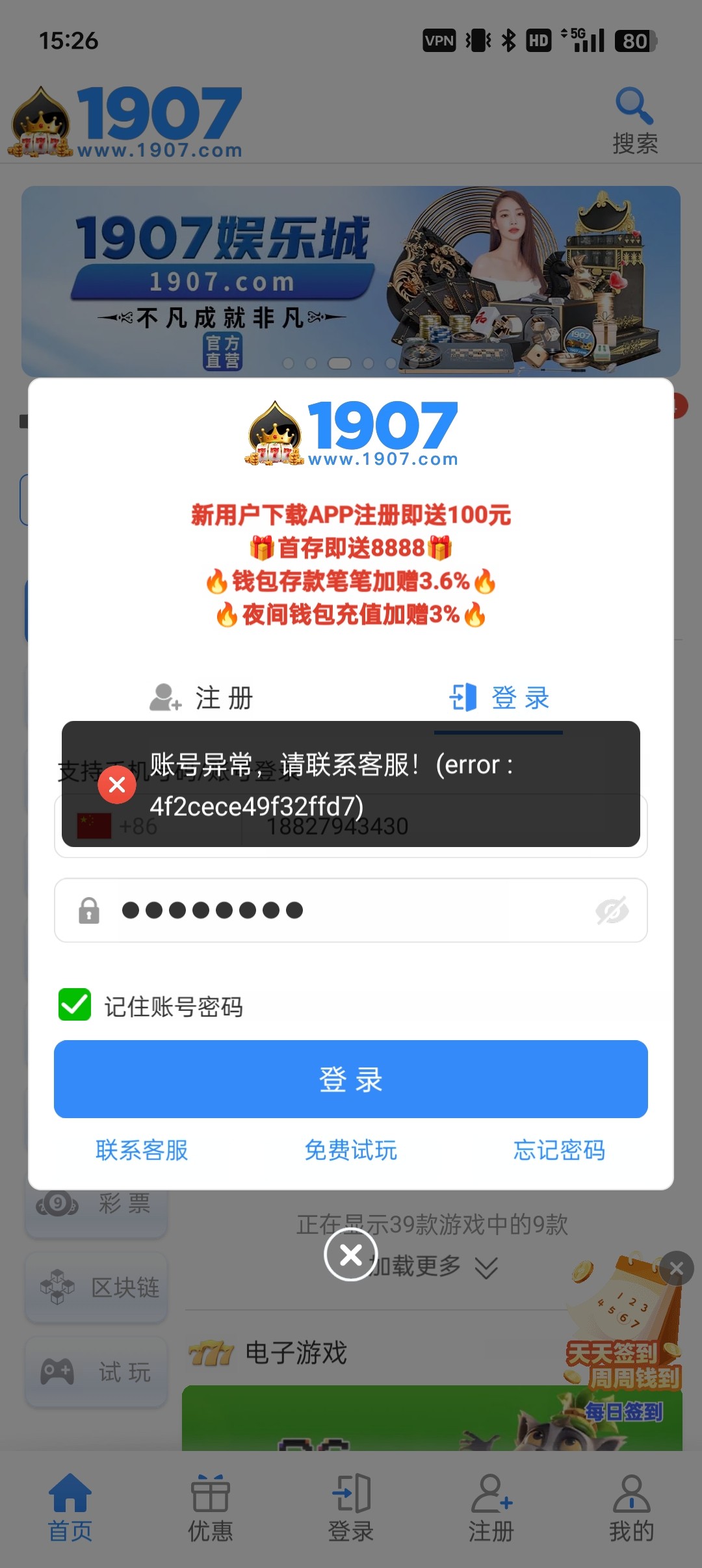Open the 免费试玩 link
This screenshot has width=702, height=1568.
point(351,1150)
